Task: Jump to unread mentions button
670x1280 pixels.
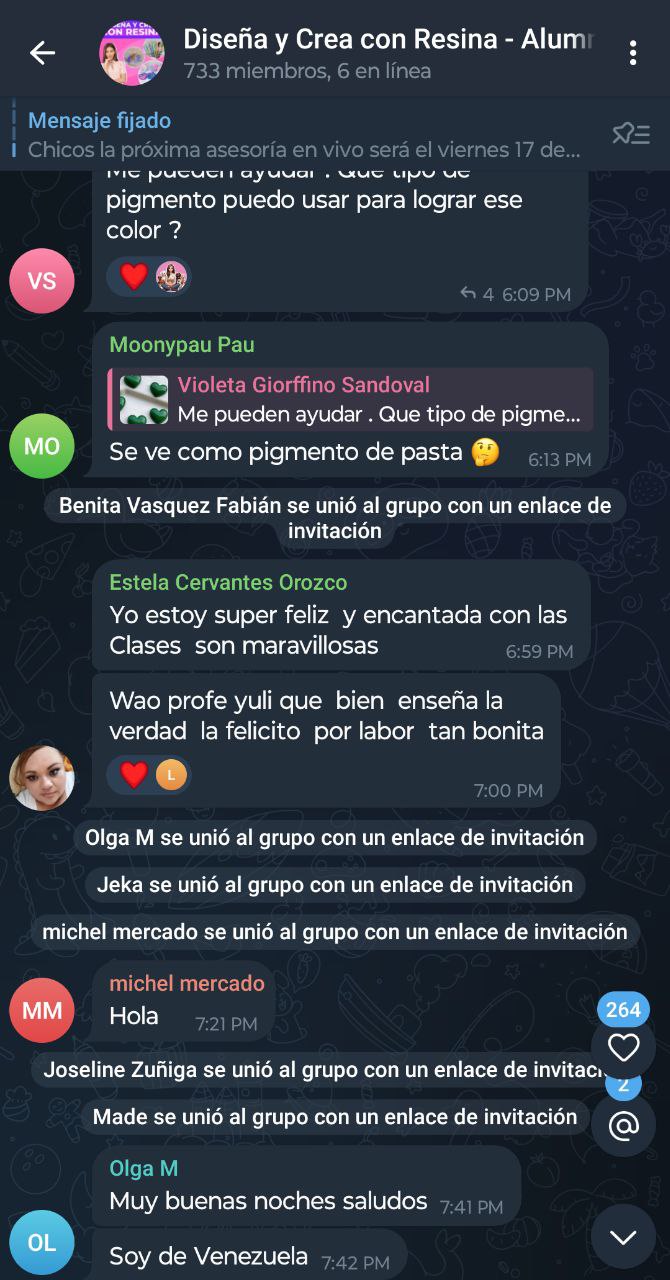Action: [x=623, y=1127]
